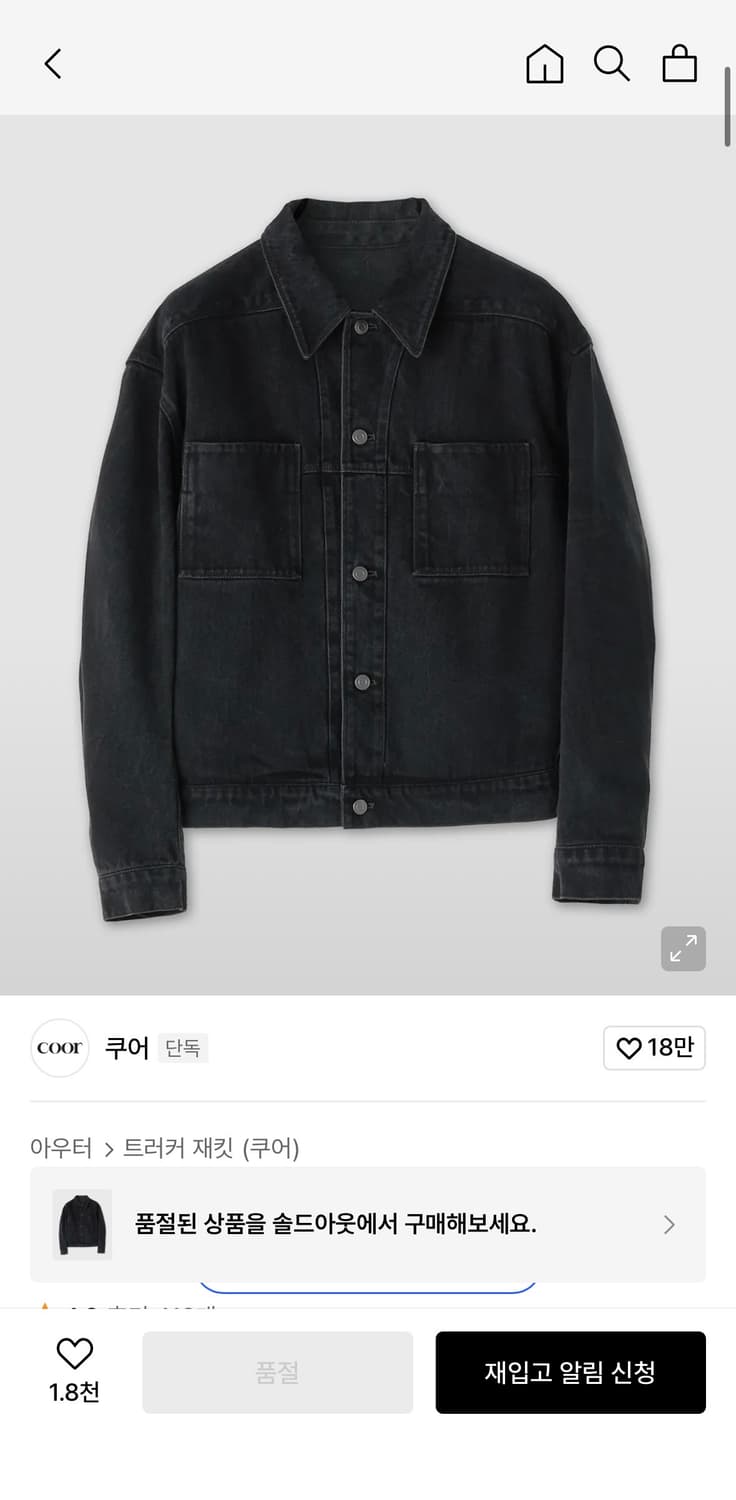Open 아우터 category from the breadcrumb
736x1500 pixels.
click(x=62, y=1148)
